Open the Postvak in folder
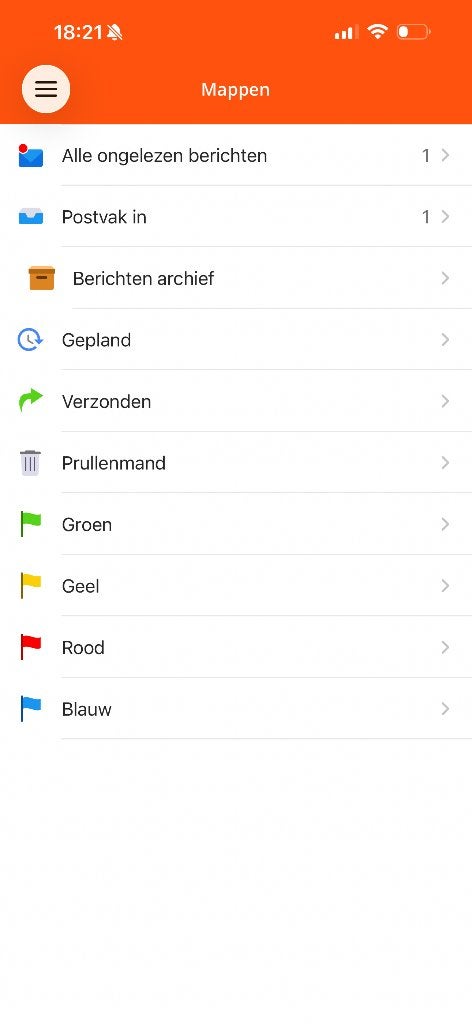This screenshot has height=1024, width=472. [236, 217]
